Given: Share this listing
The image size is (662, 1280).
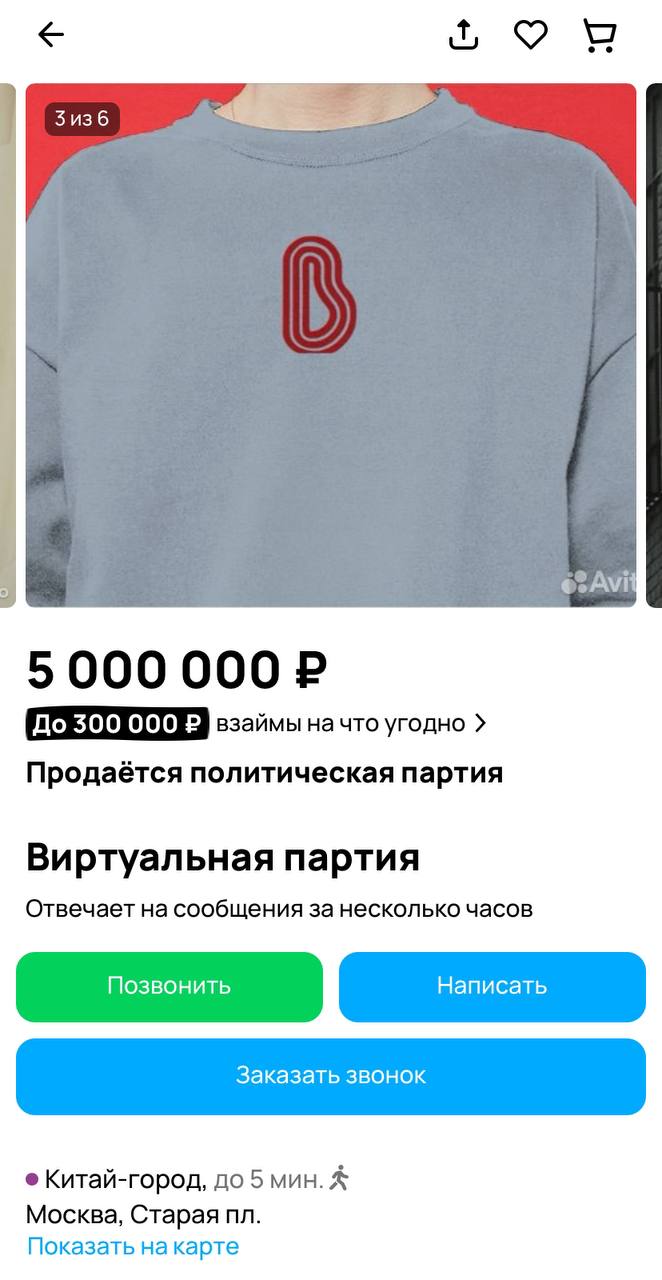Looking at the screenshot, I should click(463, 35).
